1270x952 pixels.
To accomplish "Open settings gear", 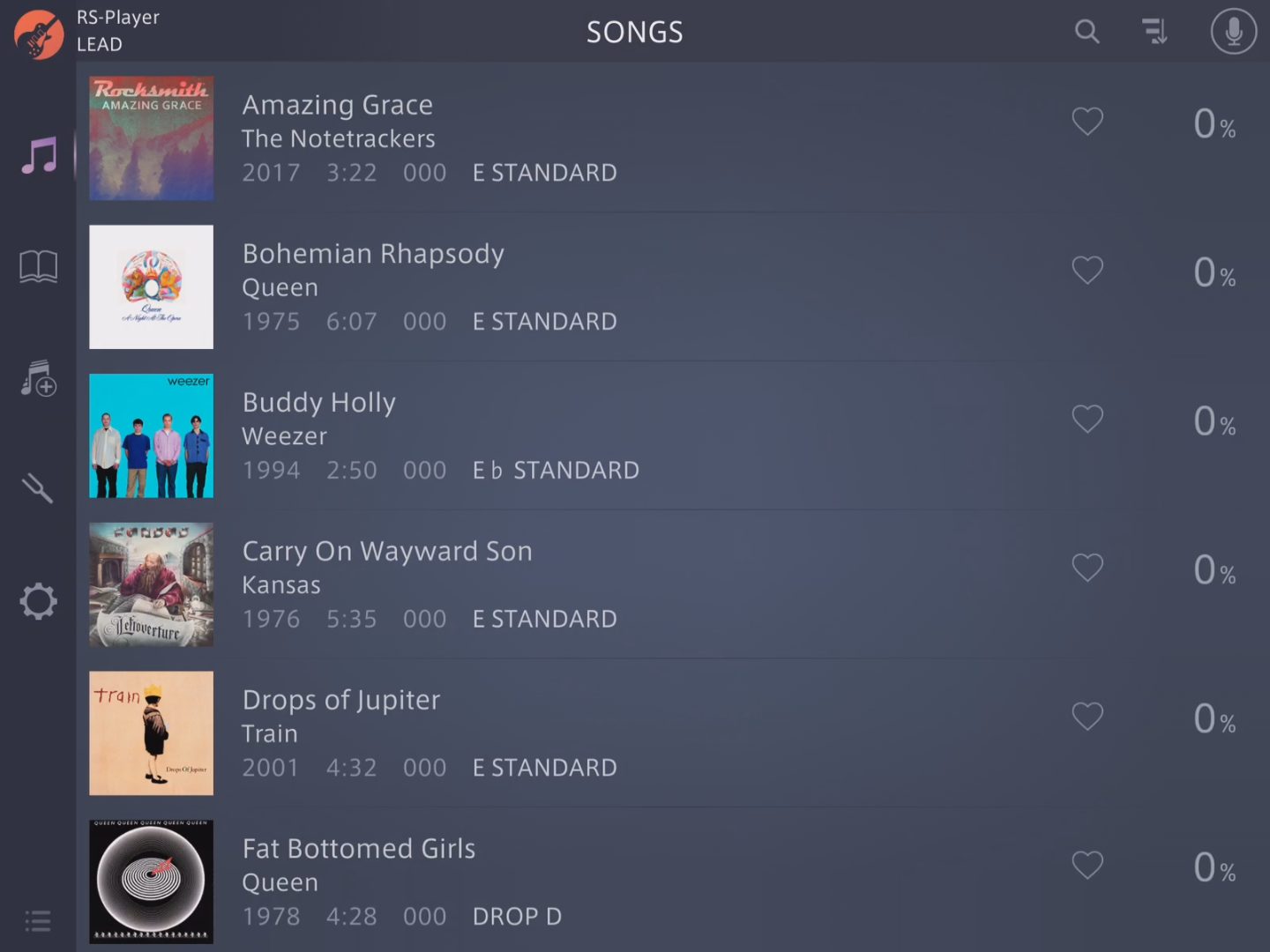I will coord(39,601).
